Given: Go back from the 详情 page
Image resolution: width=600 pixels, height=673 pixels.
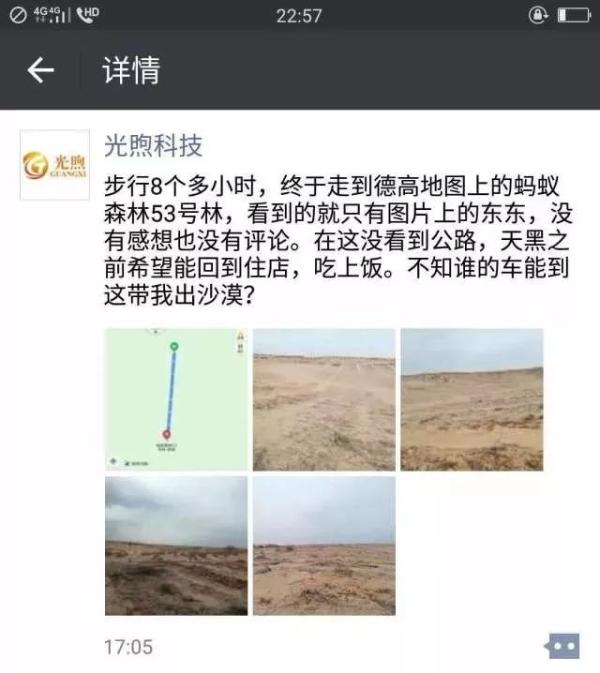Looking at the screenshot, I should click(40, 71).
